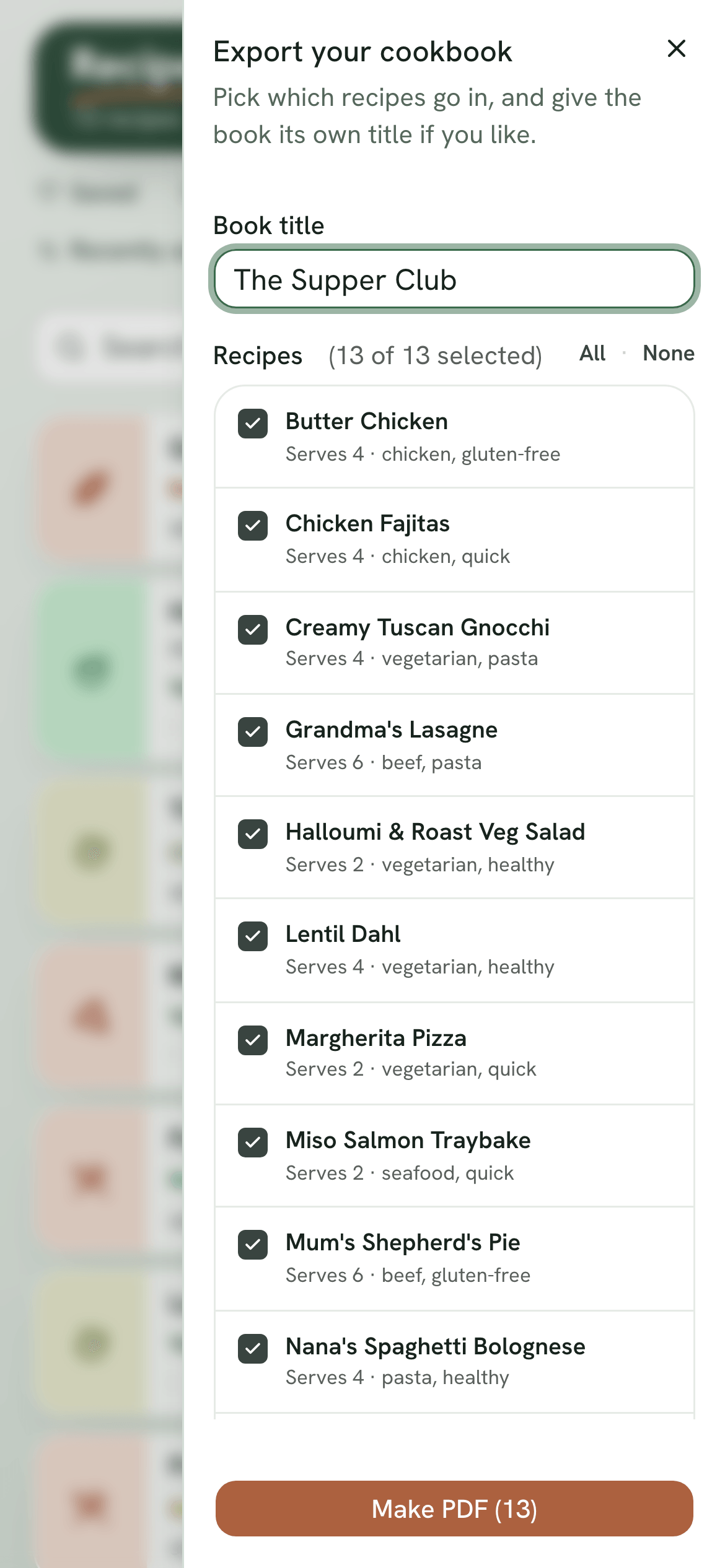Viewport: 725px width, 1568px height.
Task: Toggle Margherita Pizza checkbox
Action: coord(253,1040)
